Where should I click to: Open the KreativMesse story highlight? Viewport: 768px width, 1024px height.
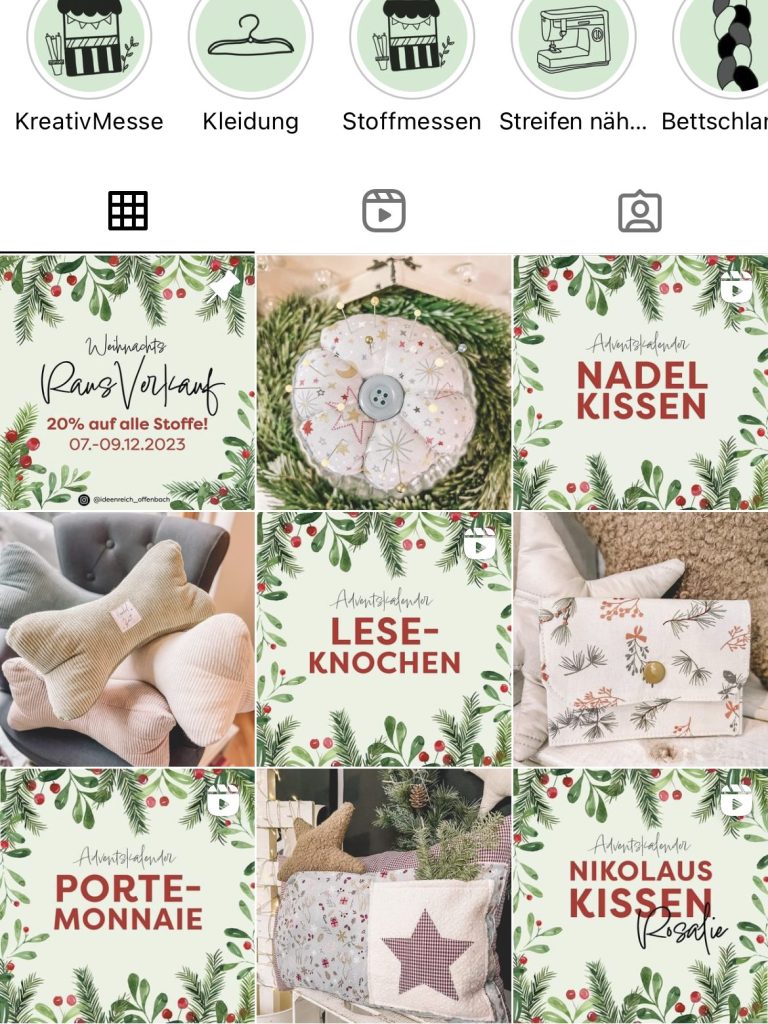coord(89,45)
